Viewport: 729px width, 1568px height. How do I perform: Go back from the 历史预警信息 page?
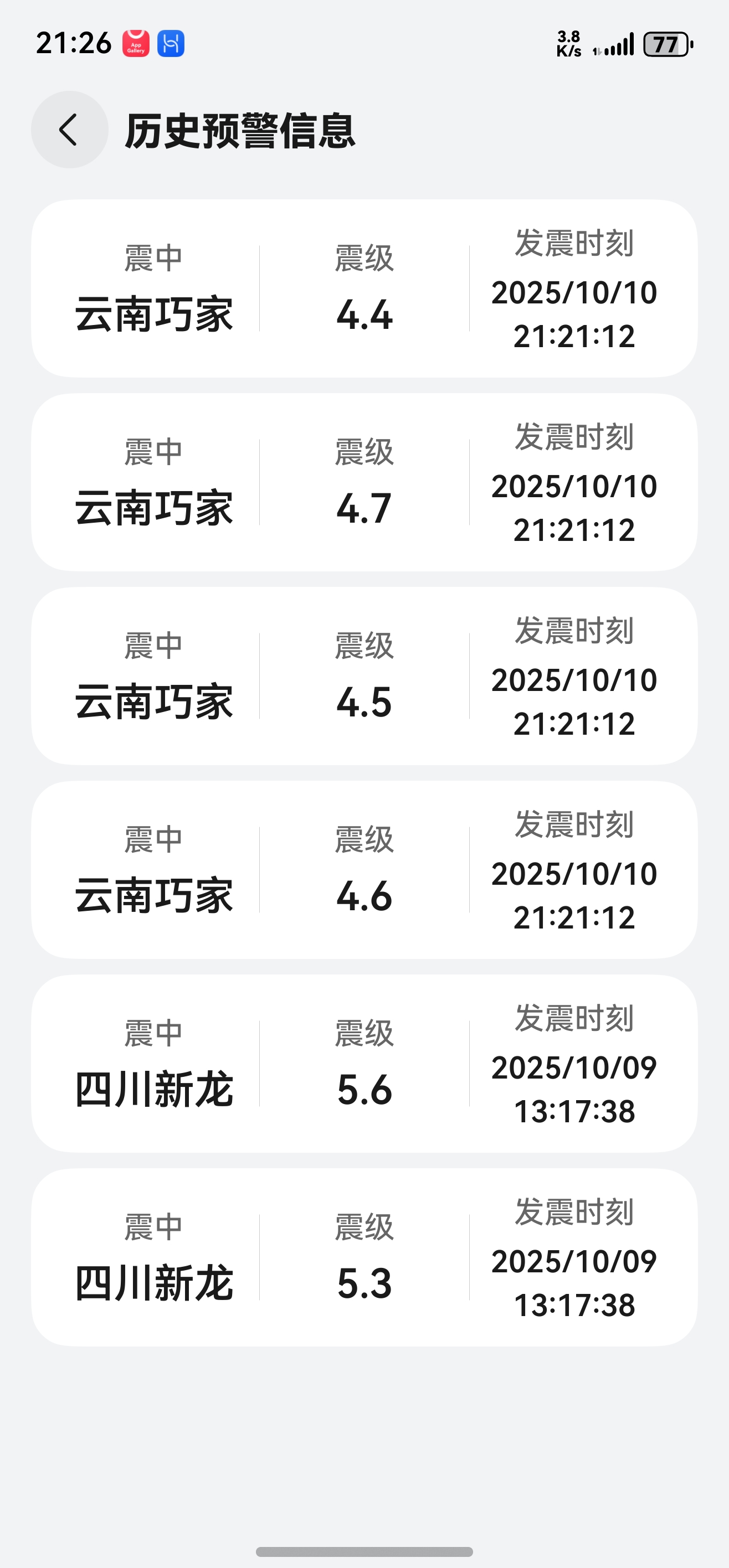(69, 130)
